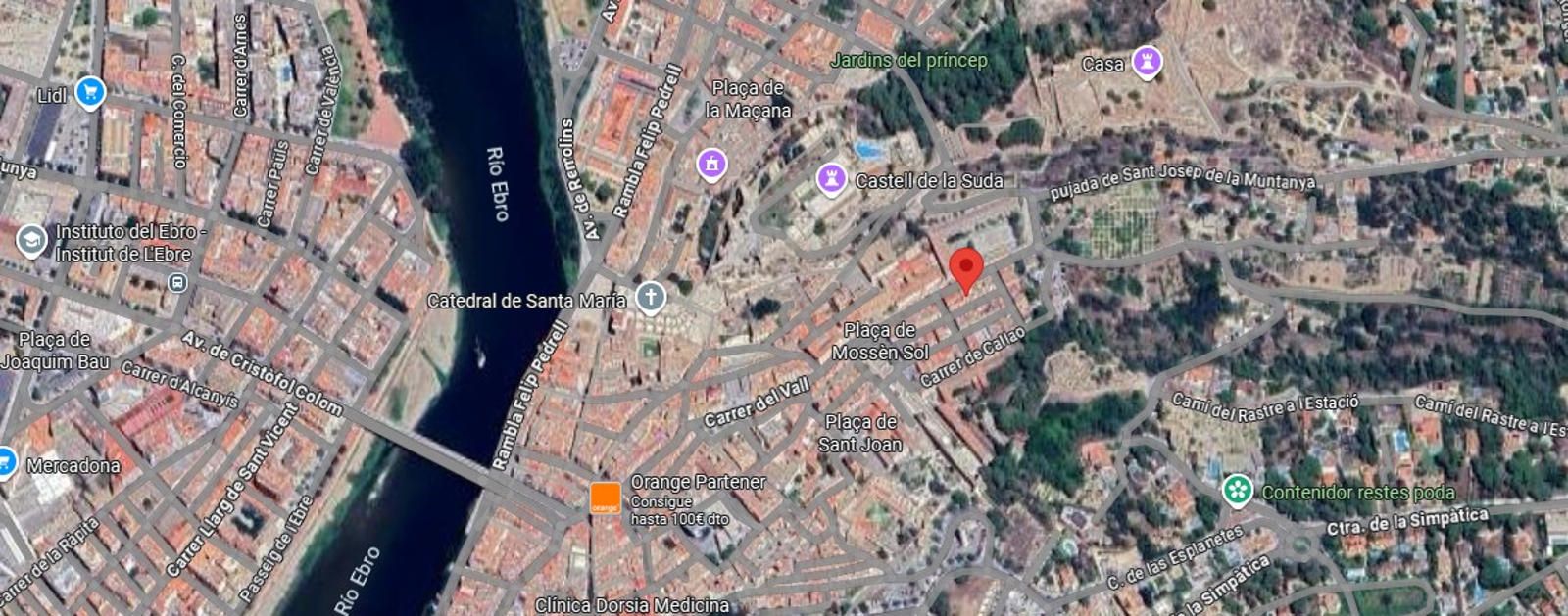Tap the Catedral de Santa María marker

(650, 298)
